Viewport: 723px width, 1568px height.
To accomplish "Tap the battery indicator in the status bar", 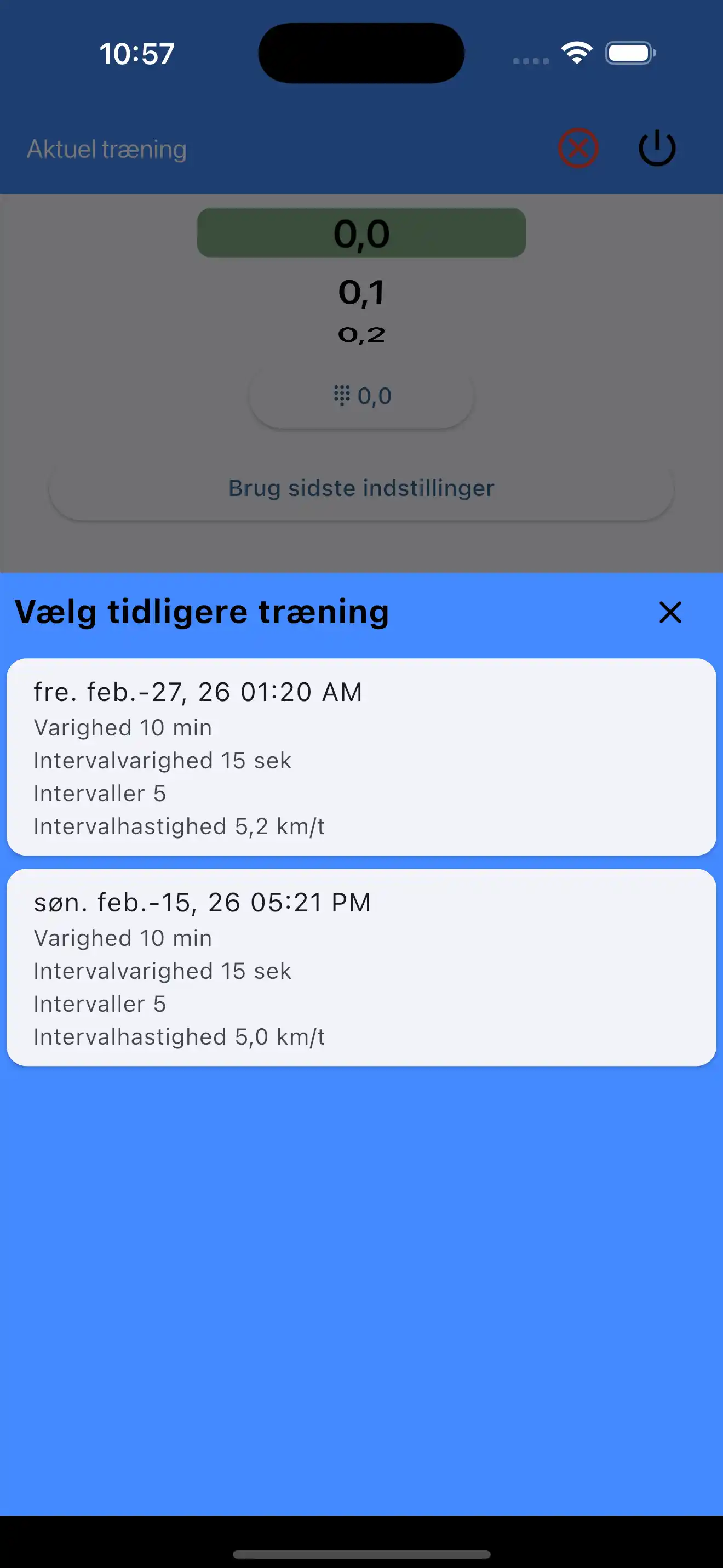I will point(629,53).
